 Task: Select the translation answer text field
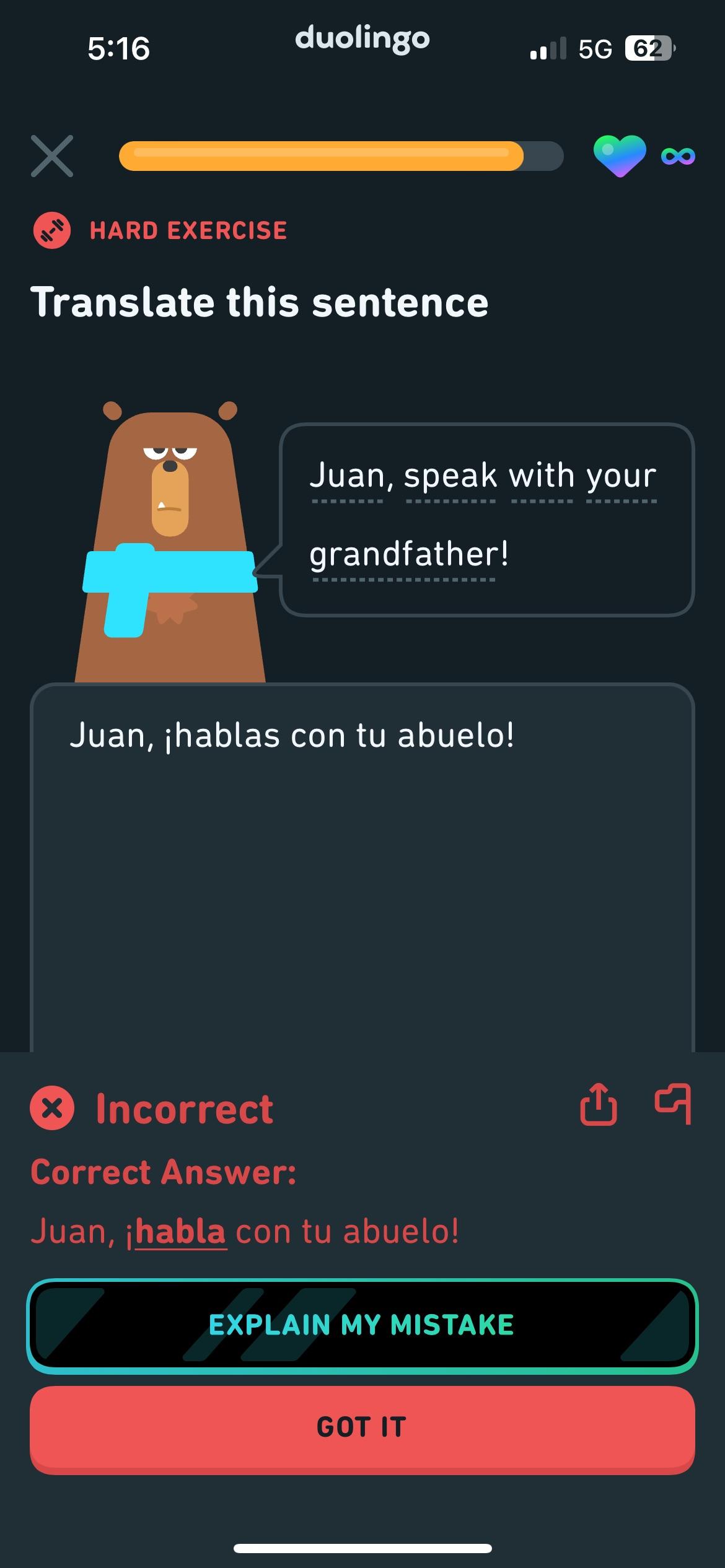[362, 867]
